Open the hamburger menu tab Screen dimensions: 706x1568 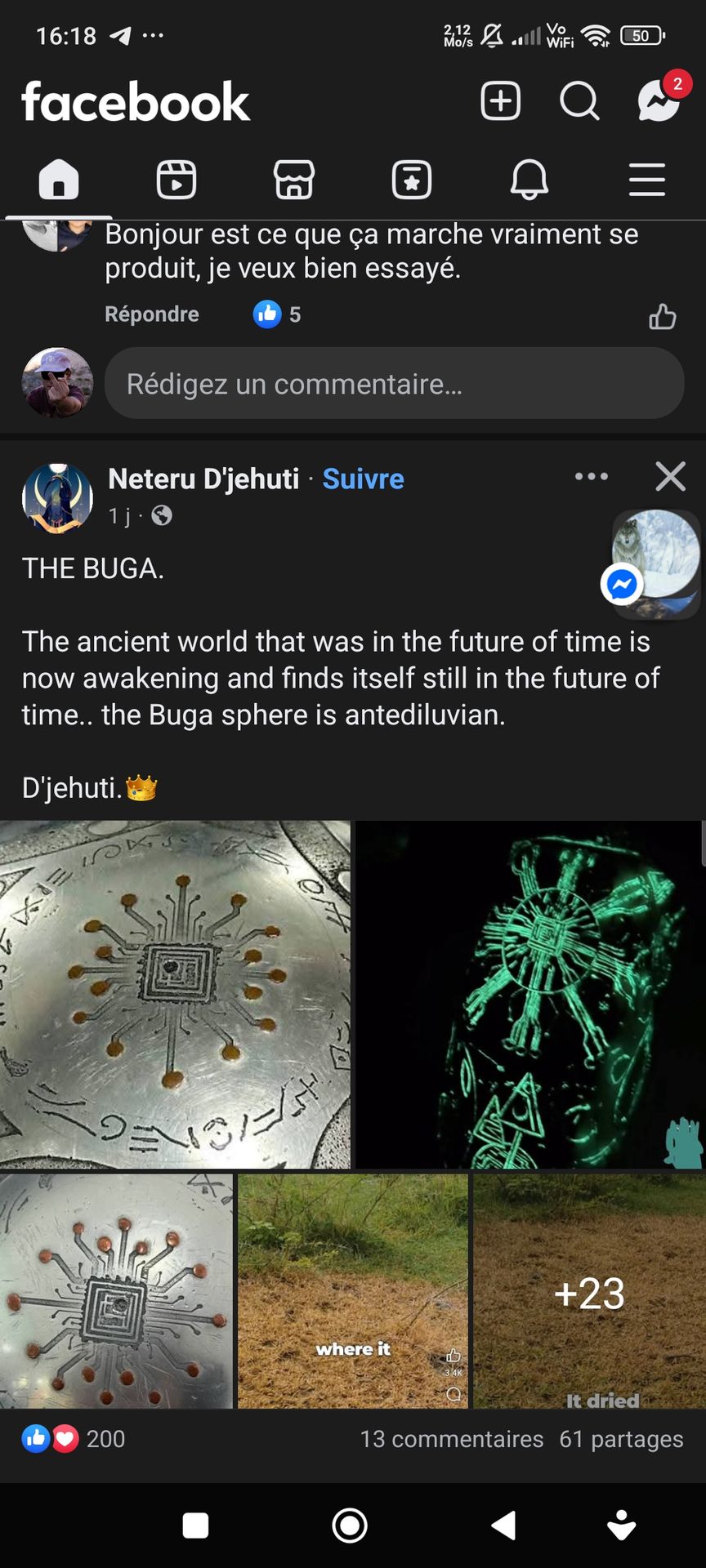point(647,180)
